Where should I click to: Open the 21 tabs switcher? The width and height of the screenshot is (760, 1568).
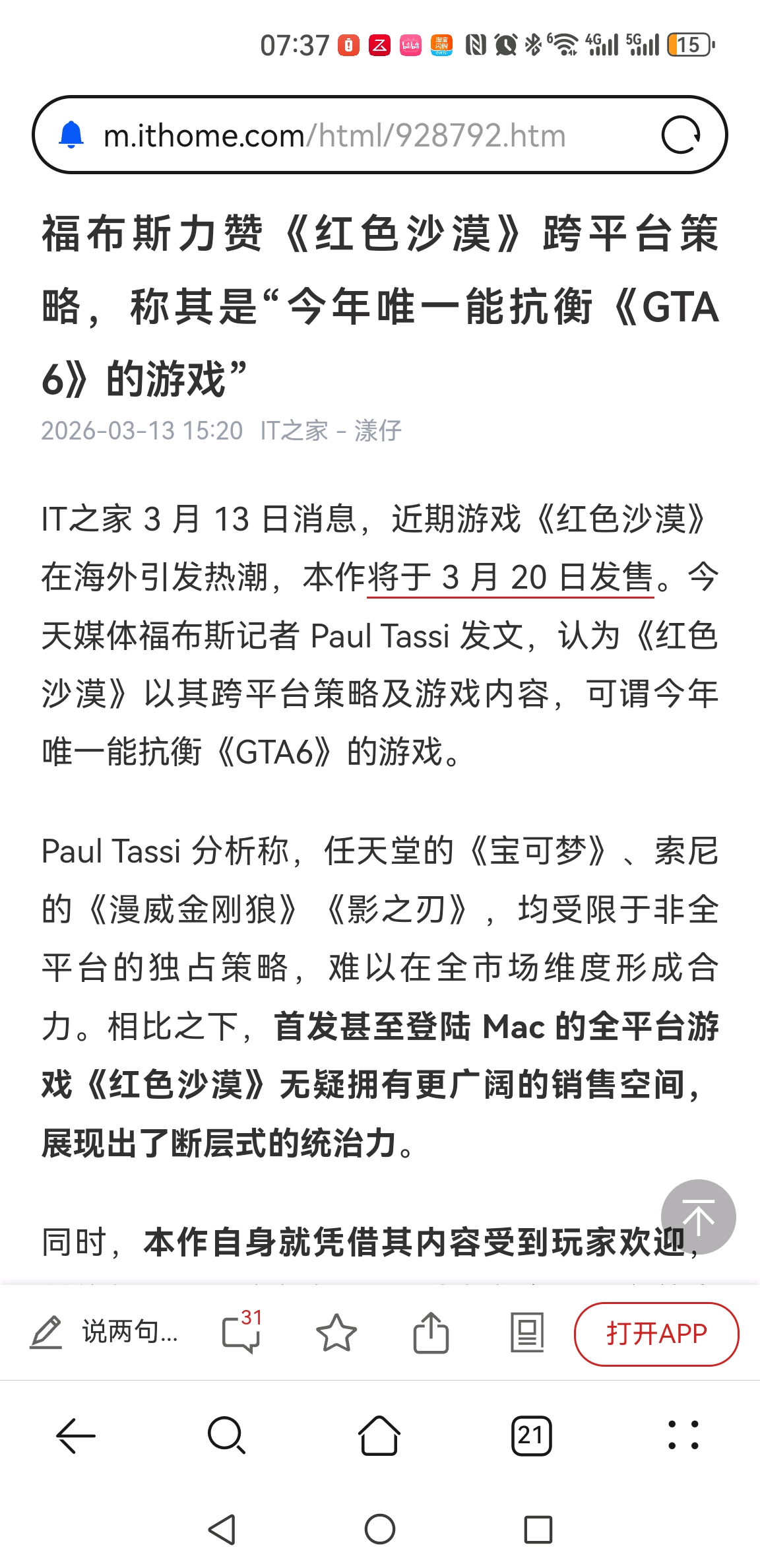pyautogui.click(x=531, y=1435)
